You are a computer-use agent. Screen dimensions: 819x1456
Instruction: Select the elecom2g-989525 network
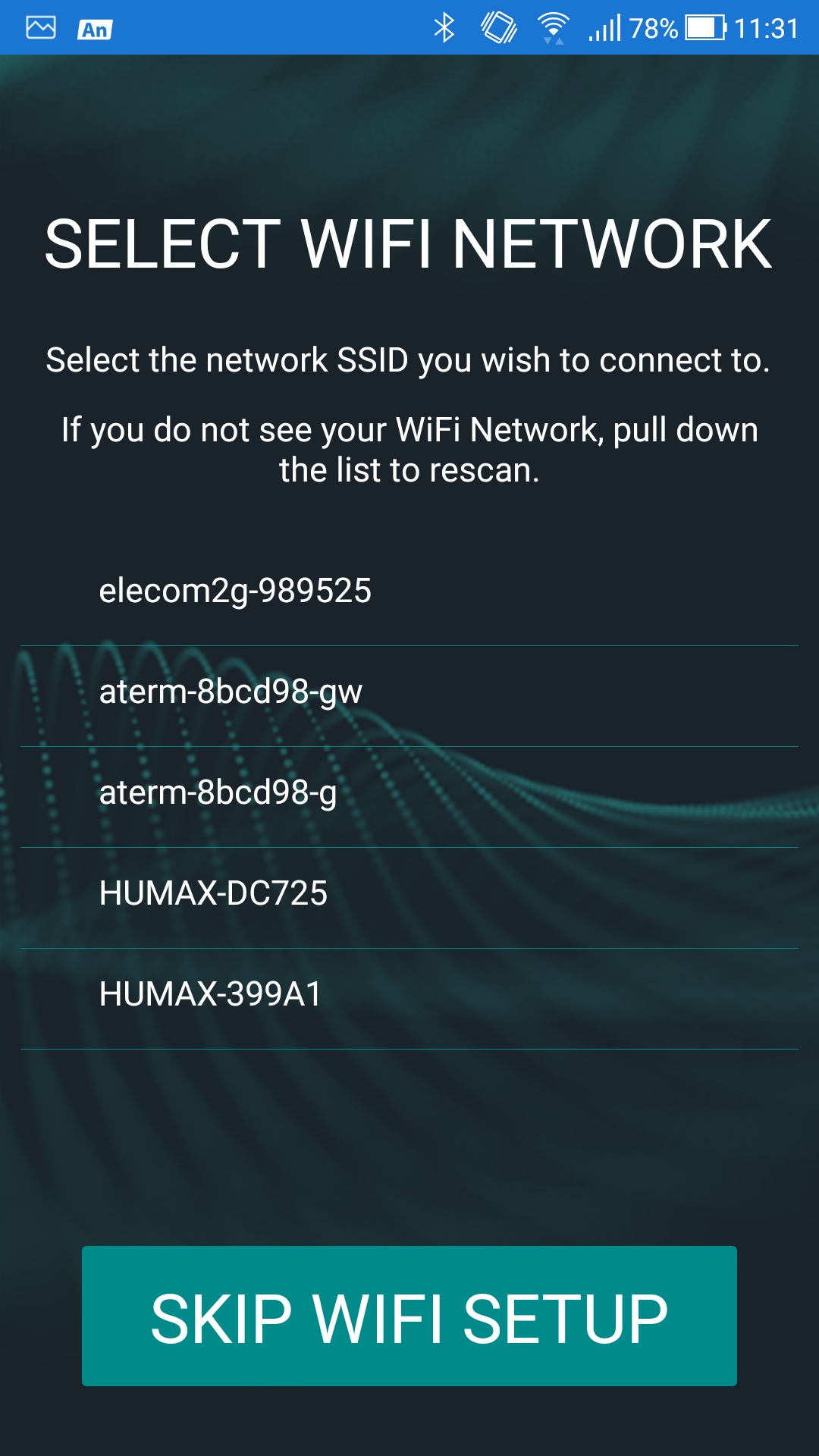[409, 591]
